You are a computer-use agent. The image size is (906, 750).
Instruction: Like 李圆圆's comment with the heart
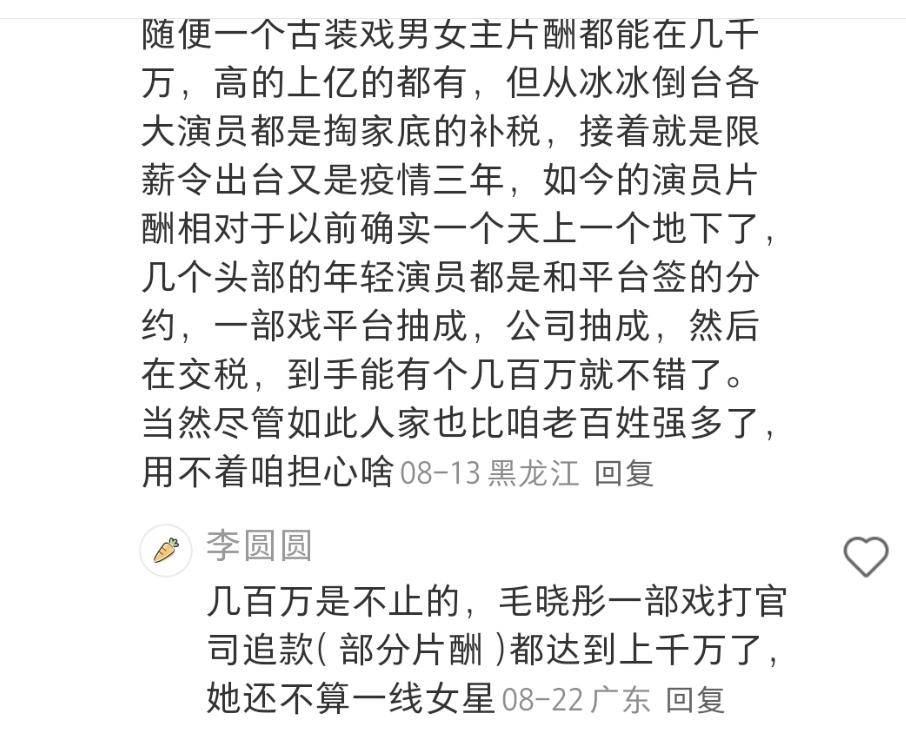865,557
